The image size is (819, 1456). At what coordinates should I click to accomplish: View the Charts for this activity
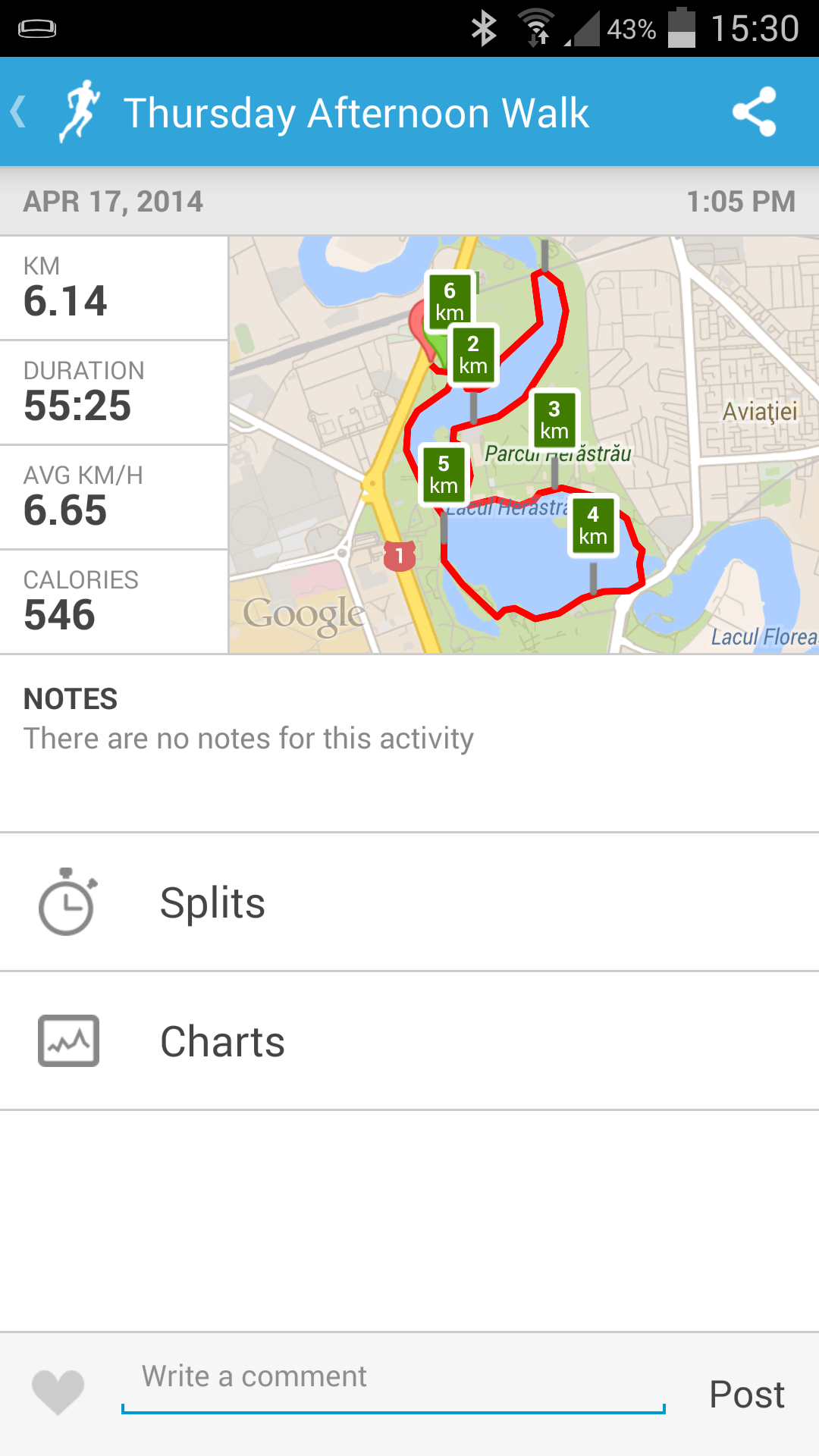pyautogui.click(x=409, y=1041)
